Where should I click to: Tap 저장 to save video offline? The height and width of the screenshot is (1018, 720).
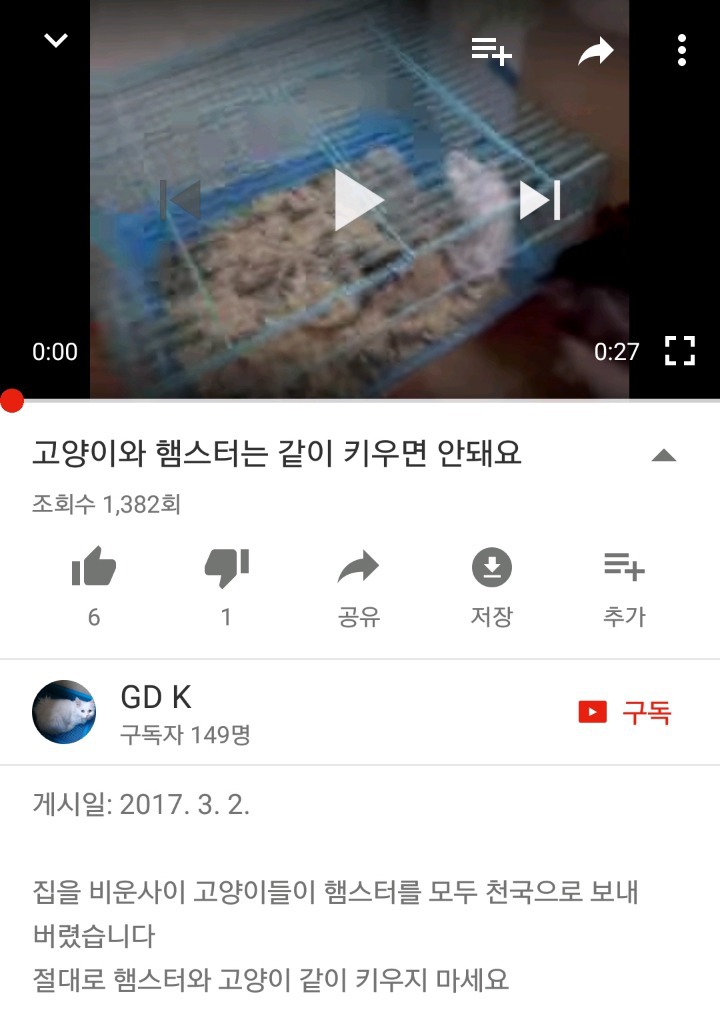tap(491, 585)
